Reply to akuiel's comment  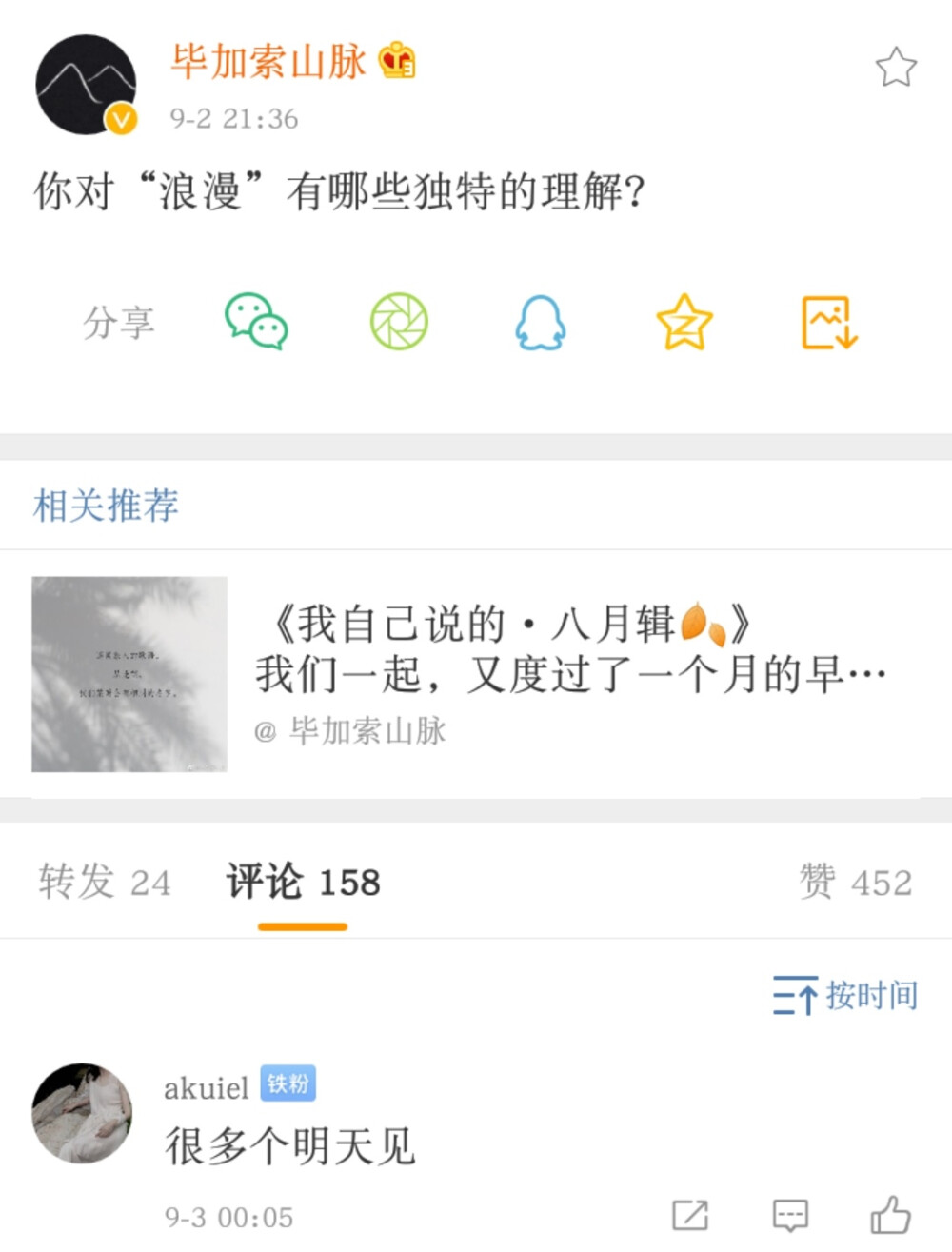(788, 1214)
